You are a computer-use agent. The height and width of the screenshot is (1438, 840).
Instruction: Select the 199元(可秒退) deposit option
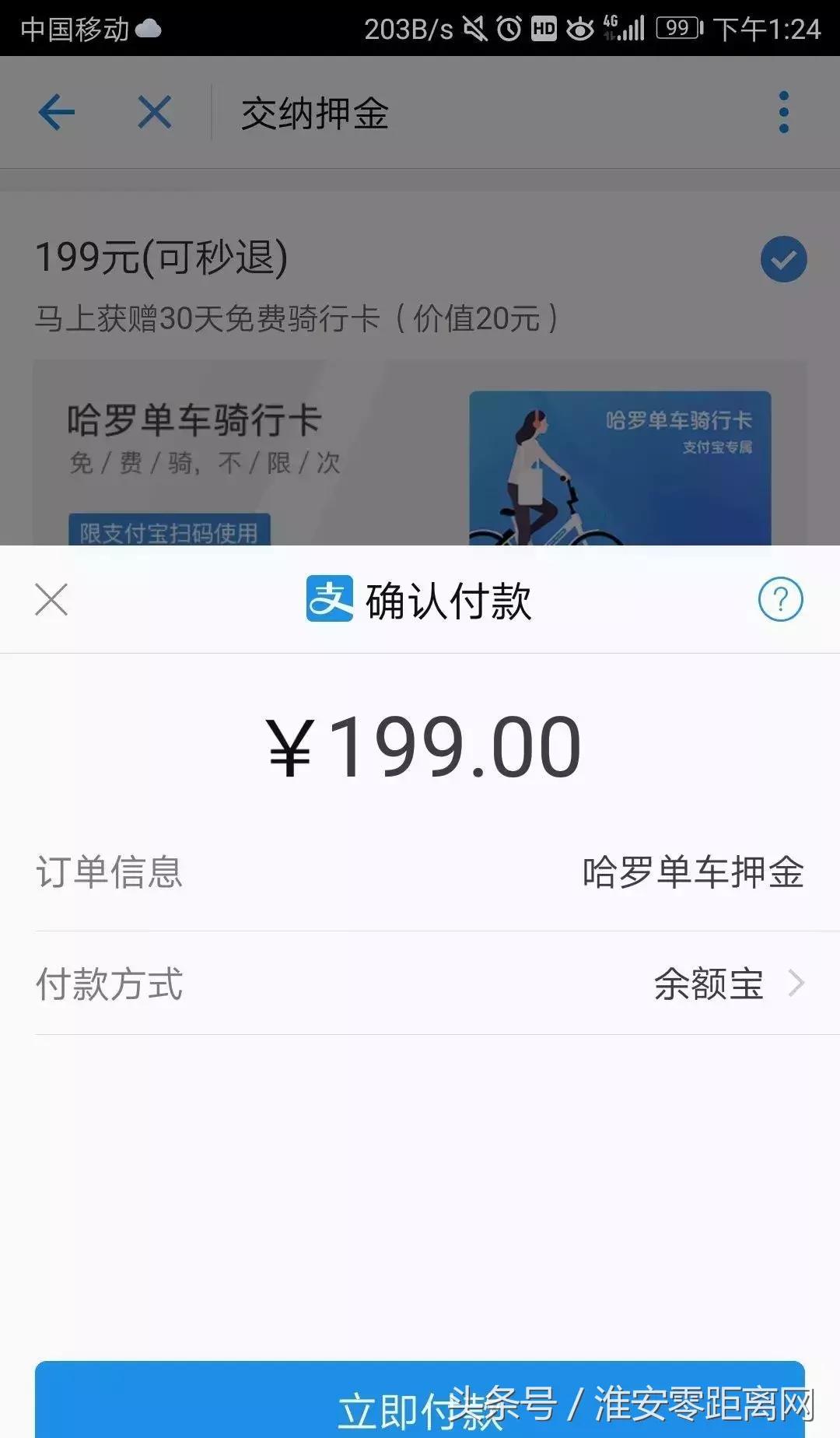point(163,257)
